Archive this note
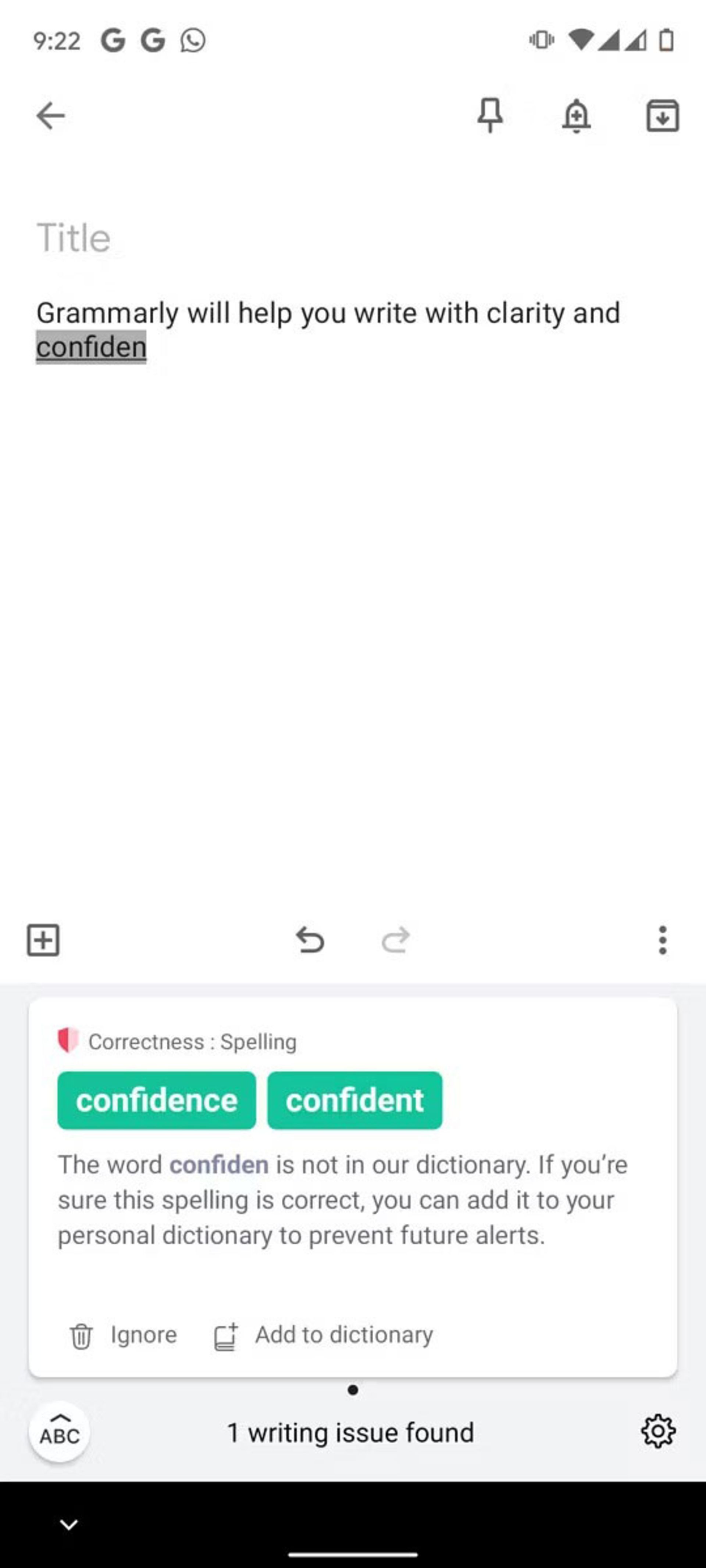Image resolution: width=706 pixels, height=1568 pixels. 662,116
